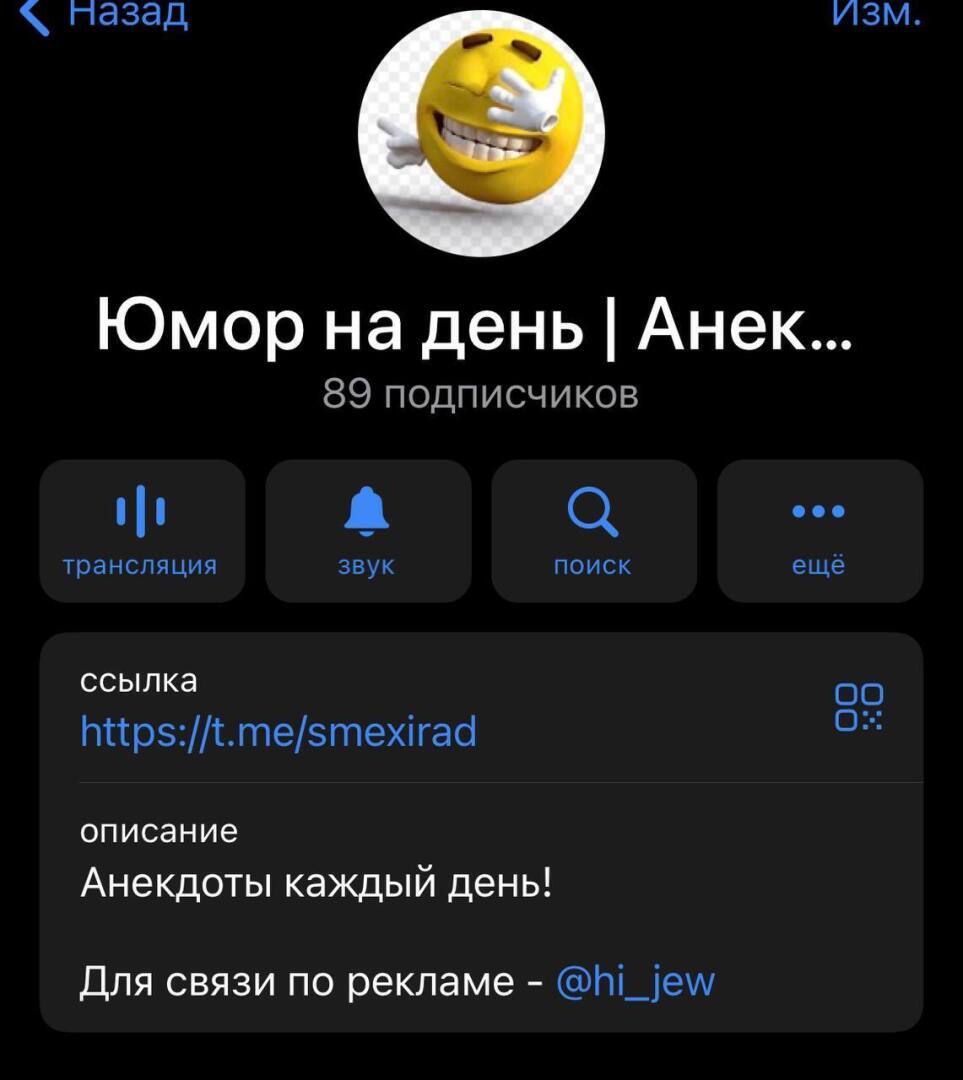Viewport: 963px width, 1080px height.
Task: Open the t.me/smexirad channel link
Action: (x=278, y=733)
